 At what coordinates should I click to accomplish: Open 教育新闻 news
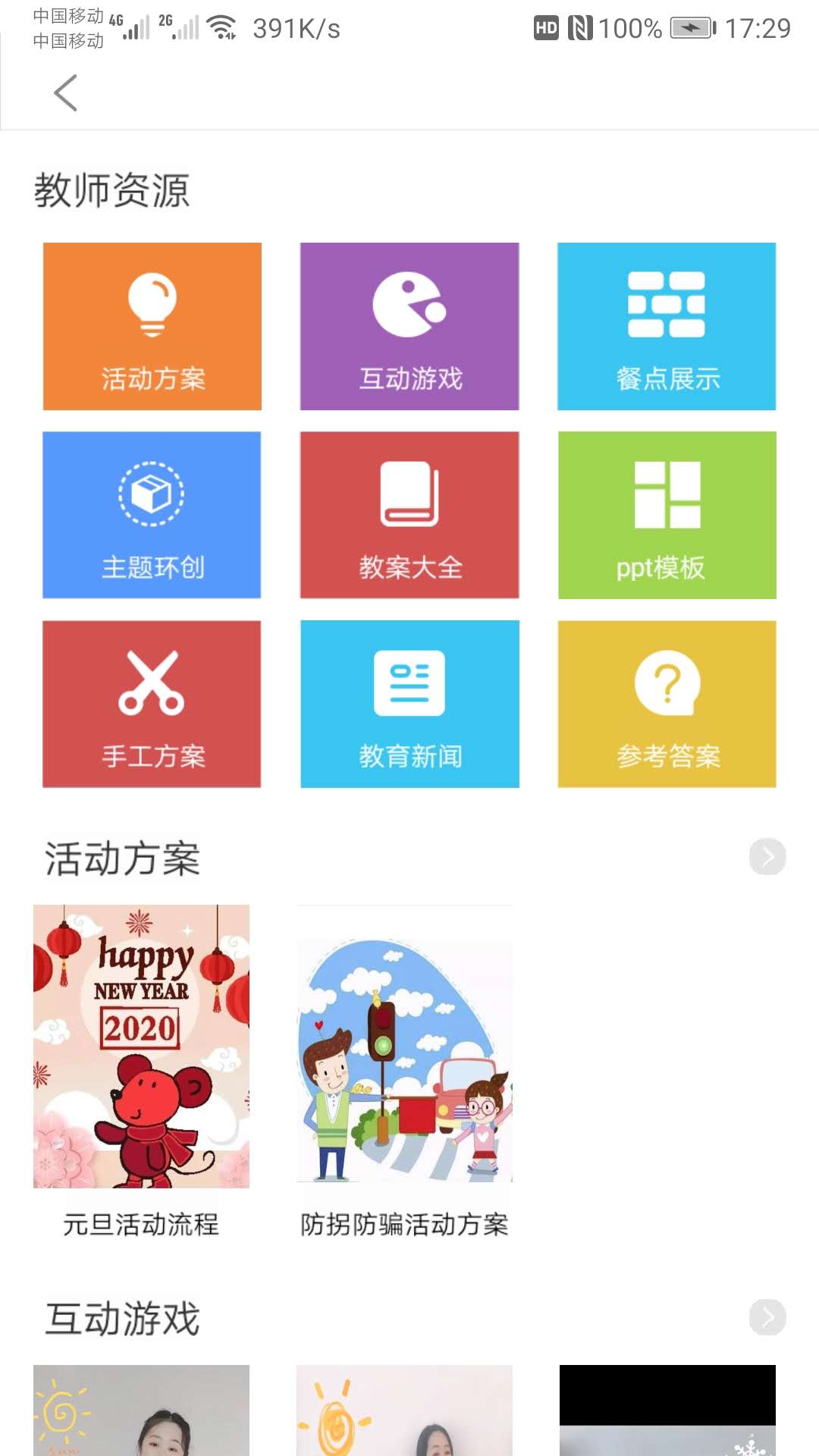click(x=409, y=704)
